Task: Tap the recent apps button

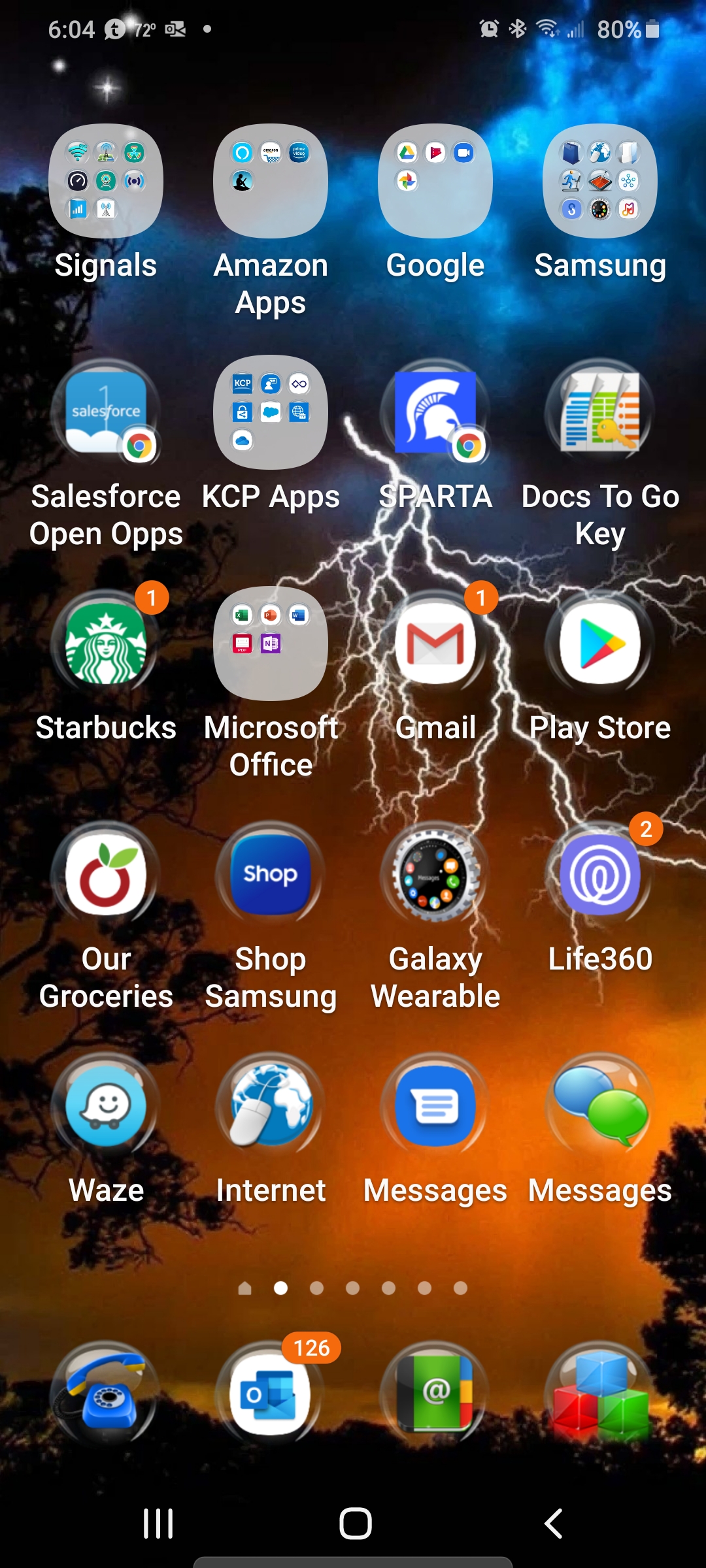Action: (x=158, y=1524)
